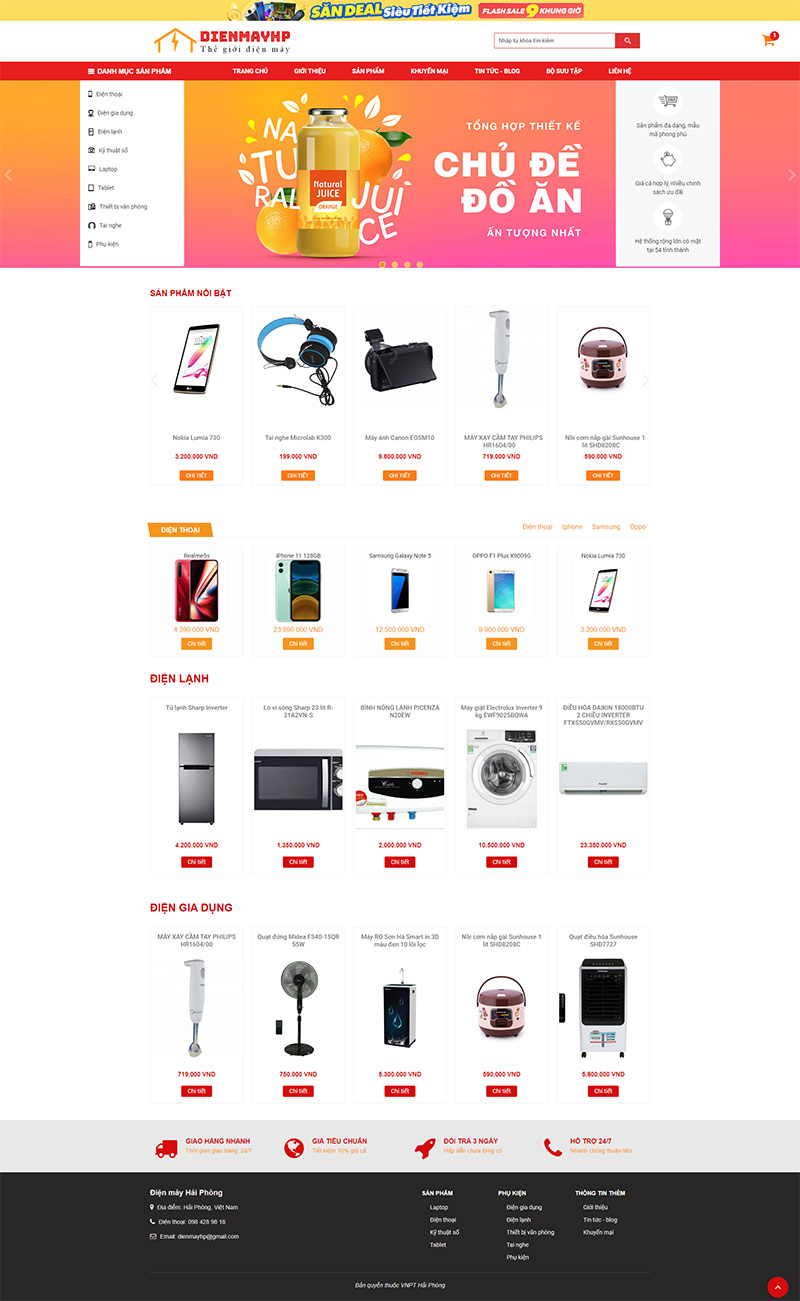Open Tai nghe category in sidebar
This screenshot has height=1301, width=800.
(108, 225)
